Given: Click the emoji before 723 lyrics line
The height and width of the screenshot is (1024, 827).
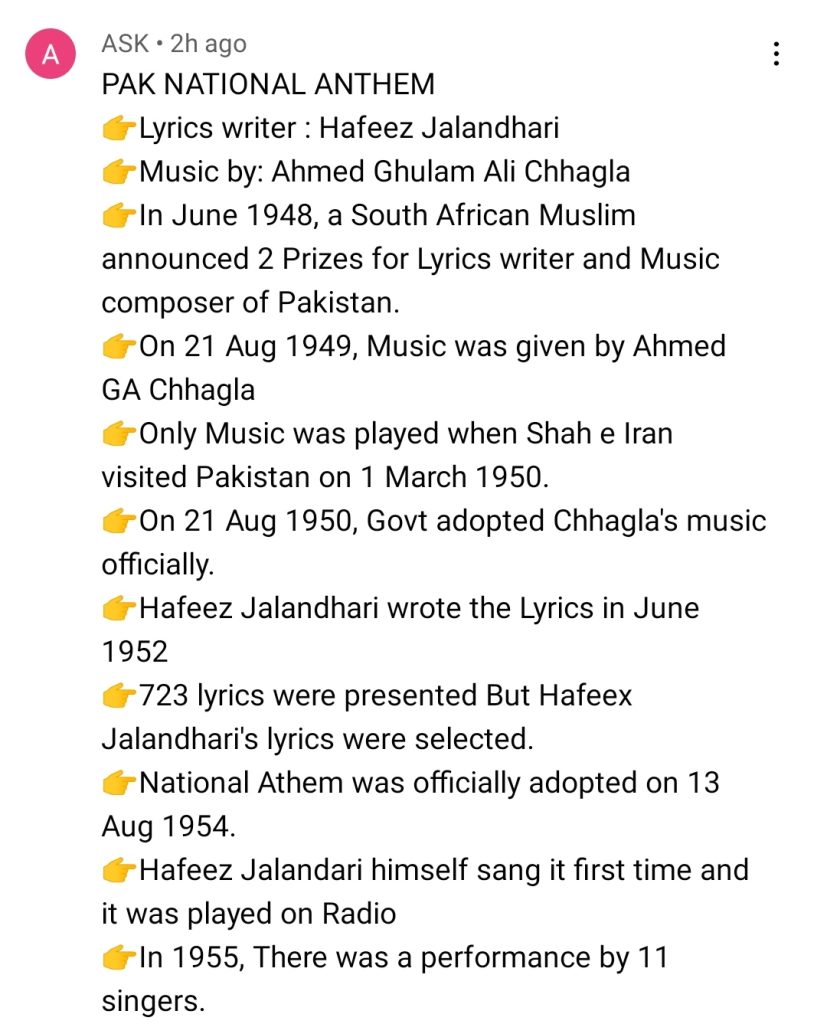Looking at the screenshot, I should [116, 693].
